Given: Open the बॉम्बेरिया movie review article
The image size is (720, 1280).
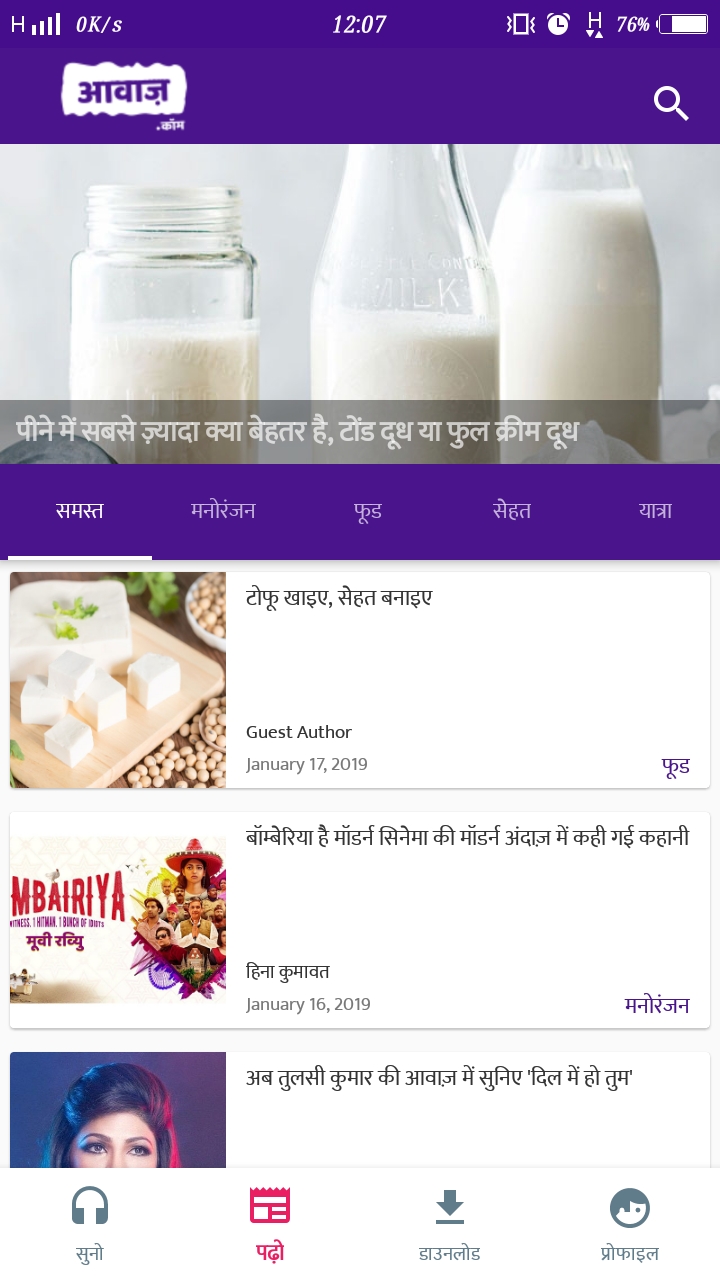Looking at the screenshot, I should (x=360, y=920).
